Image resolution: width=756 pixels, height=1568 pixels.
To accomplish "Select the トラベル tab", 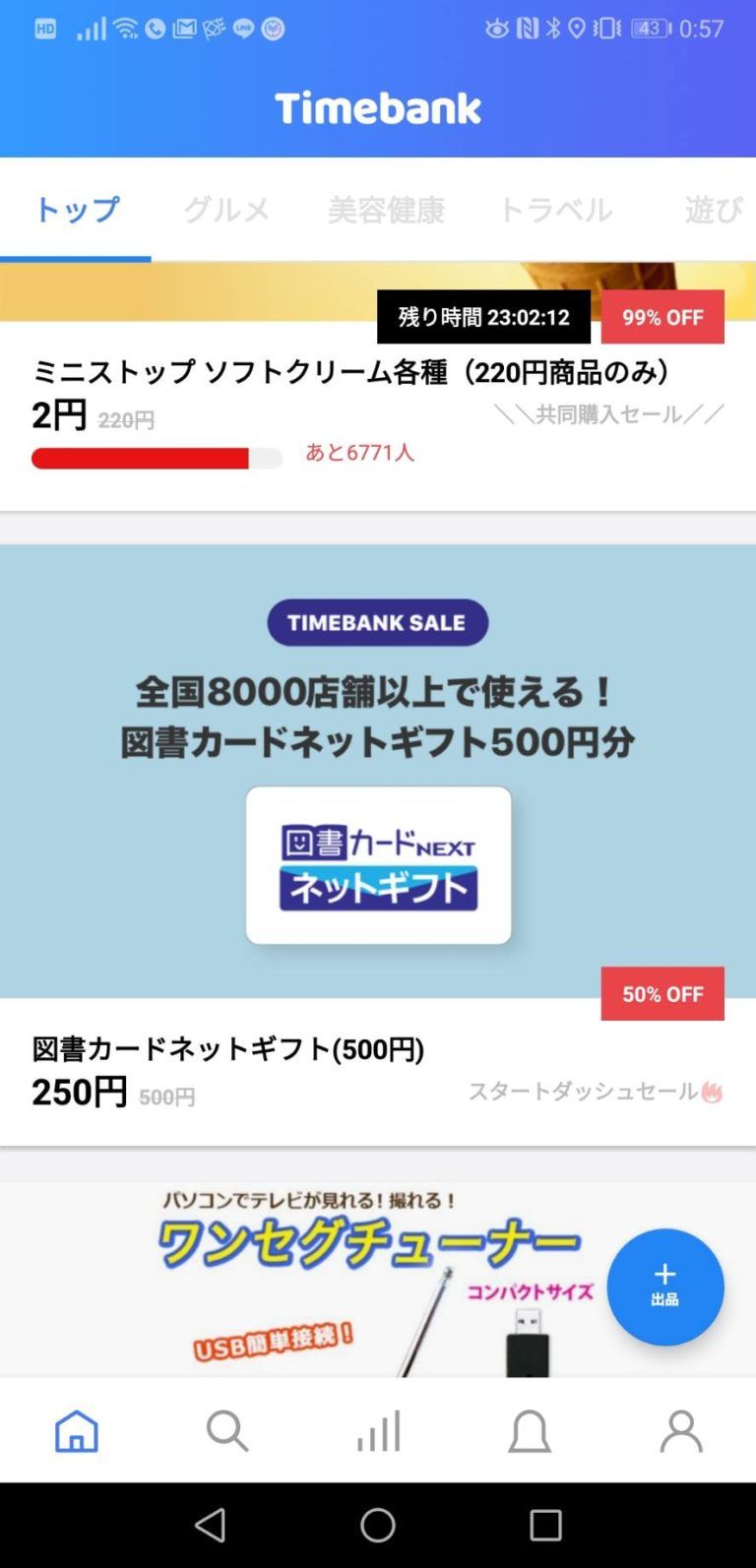I will [x=555, y=210].
